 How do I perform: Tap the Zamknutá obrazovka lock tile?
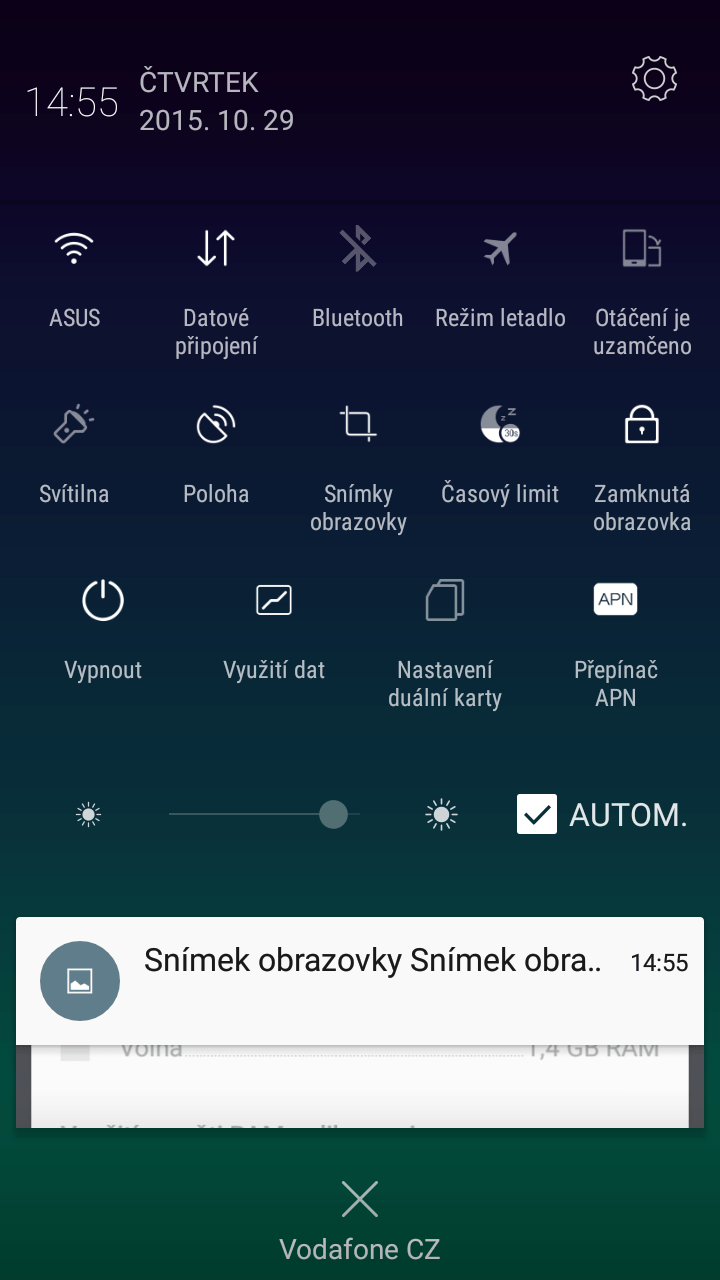(642, 466)
